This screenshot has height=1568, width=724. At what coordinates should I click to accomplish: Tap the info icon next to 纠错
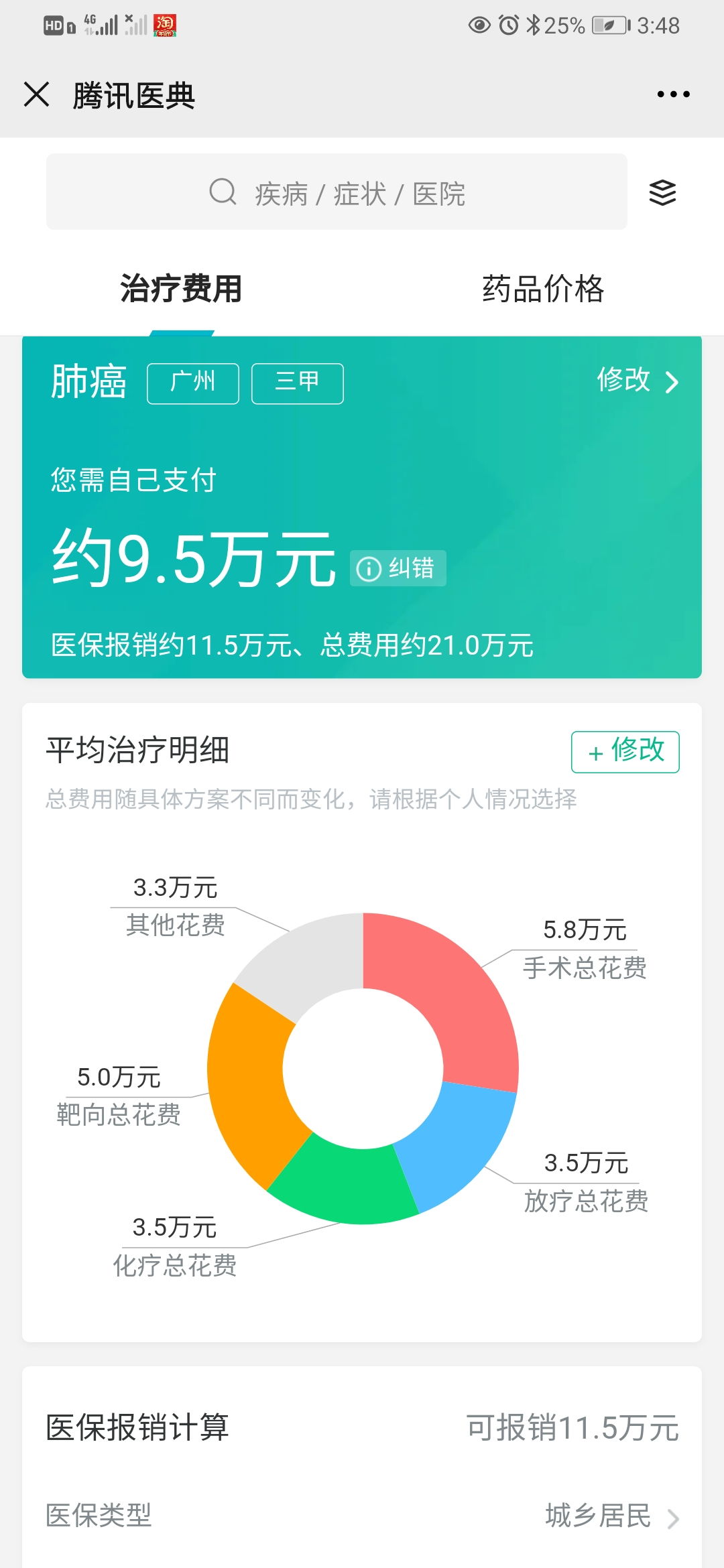369,569
